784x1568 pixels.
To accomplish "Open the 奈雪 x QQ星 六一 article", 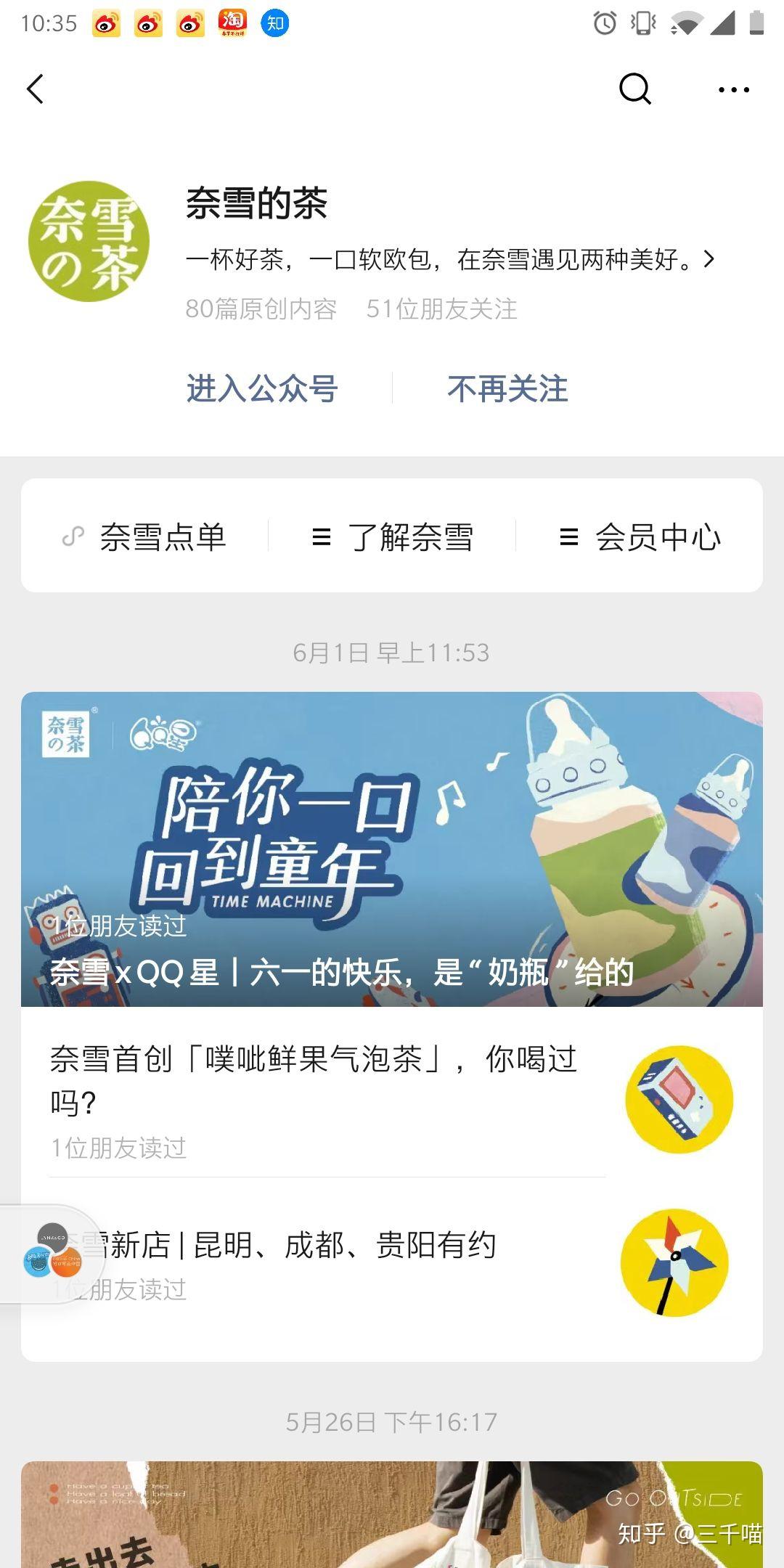I will pyautogui.click(x=392, y=849).
